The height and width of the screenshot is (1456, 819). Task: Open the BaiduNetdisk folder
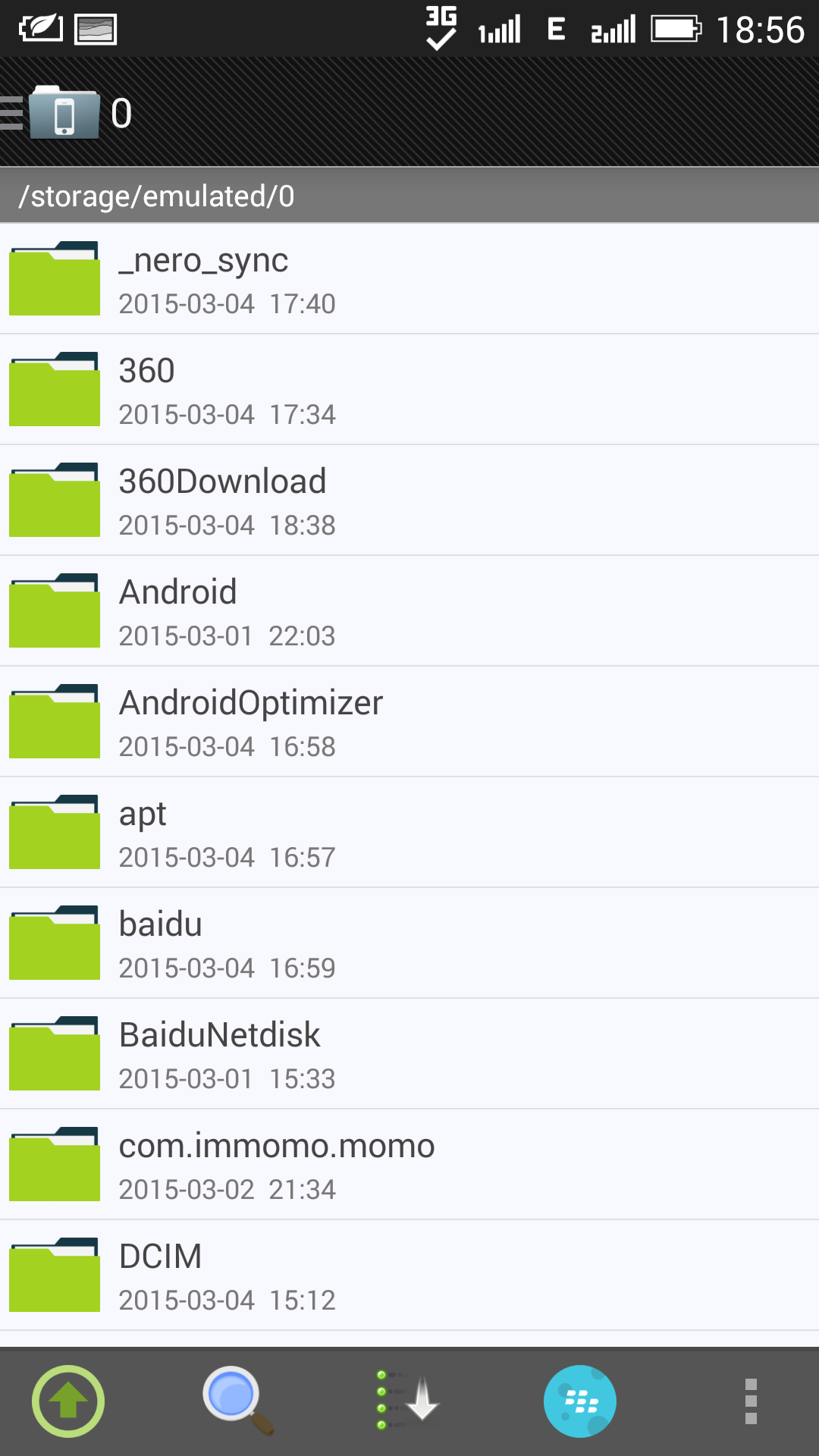(409, 1054)
